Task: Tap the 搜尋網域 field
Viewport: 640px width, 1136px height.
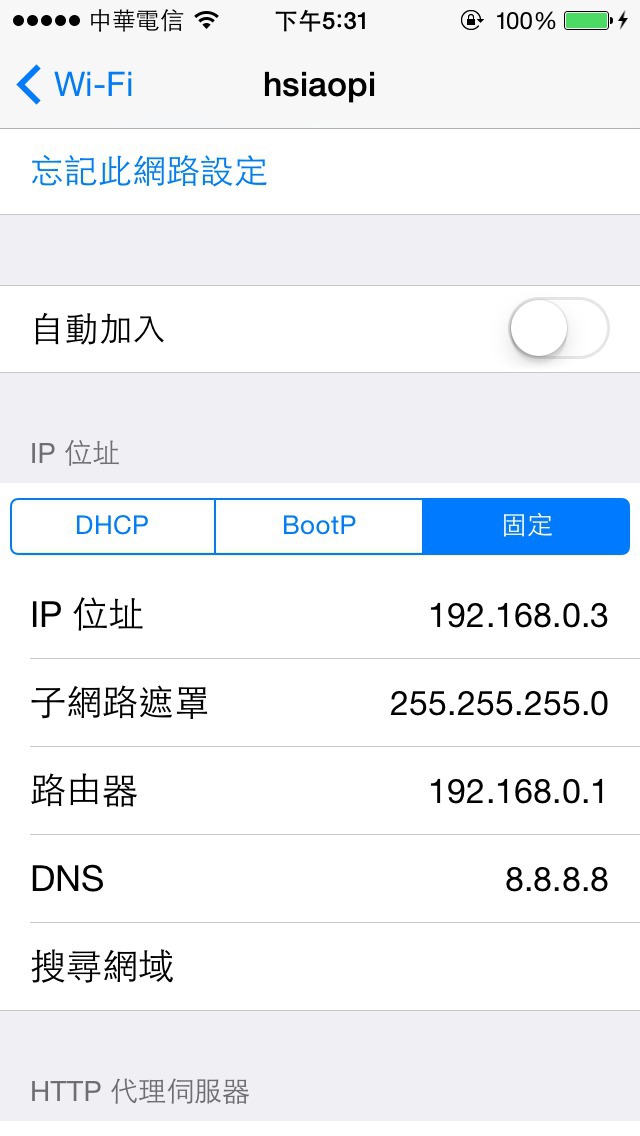Action: tap(320, 966)
